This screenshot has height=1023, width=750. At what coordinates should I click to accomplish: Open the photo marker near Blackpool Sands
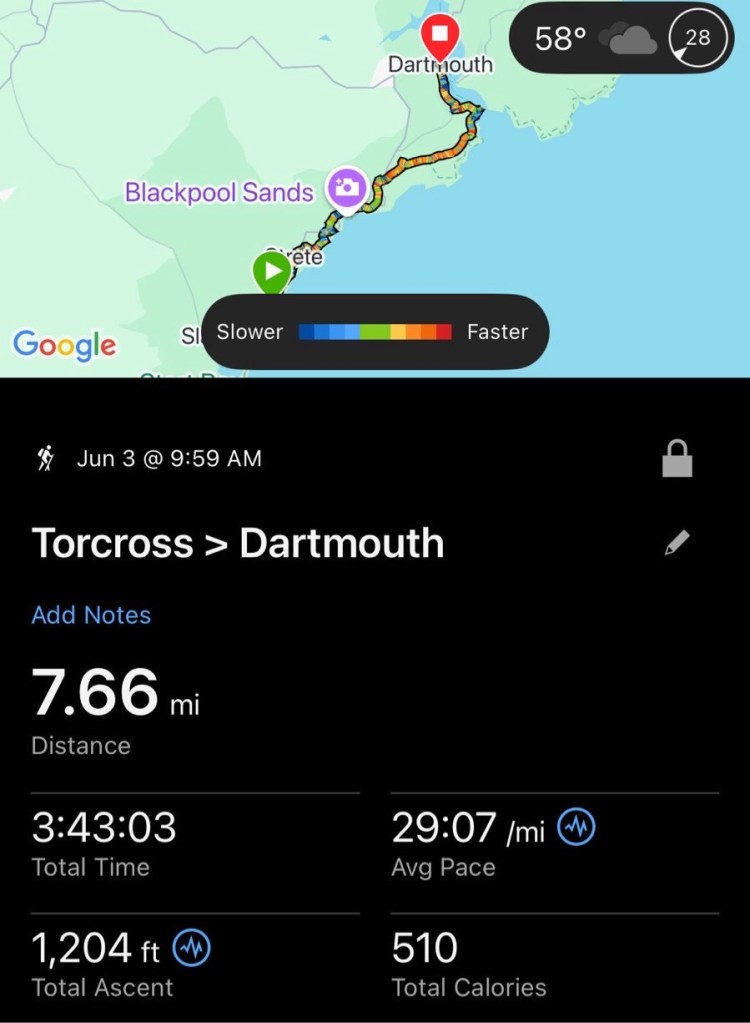click(x=347, y=187)
